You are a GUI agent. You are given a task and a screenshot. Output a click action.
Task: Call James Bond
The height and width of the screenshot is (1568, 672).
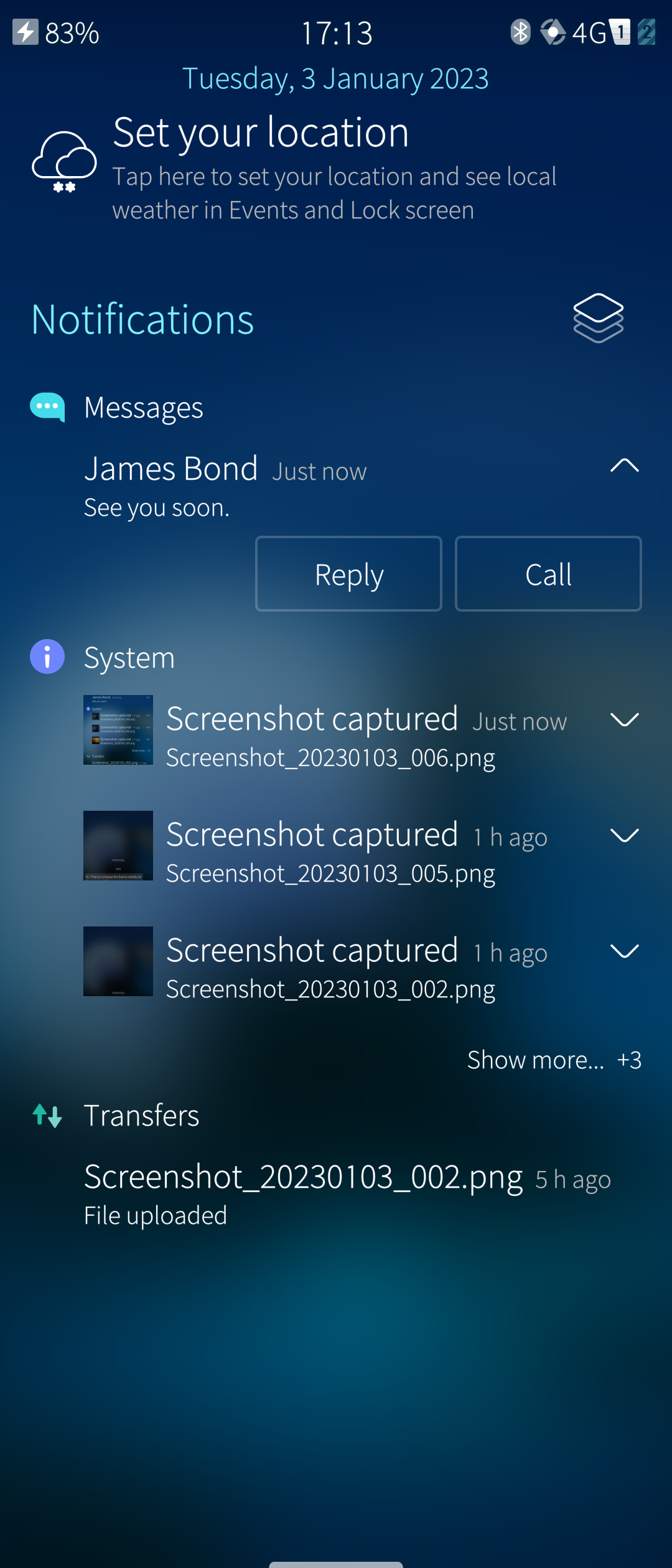(548, 574)
